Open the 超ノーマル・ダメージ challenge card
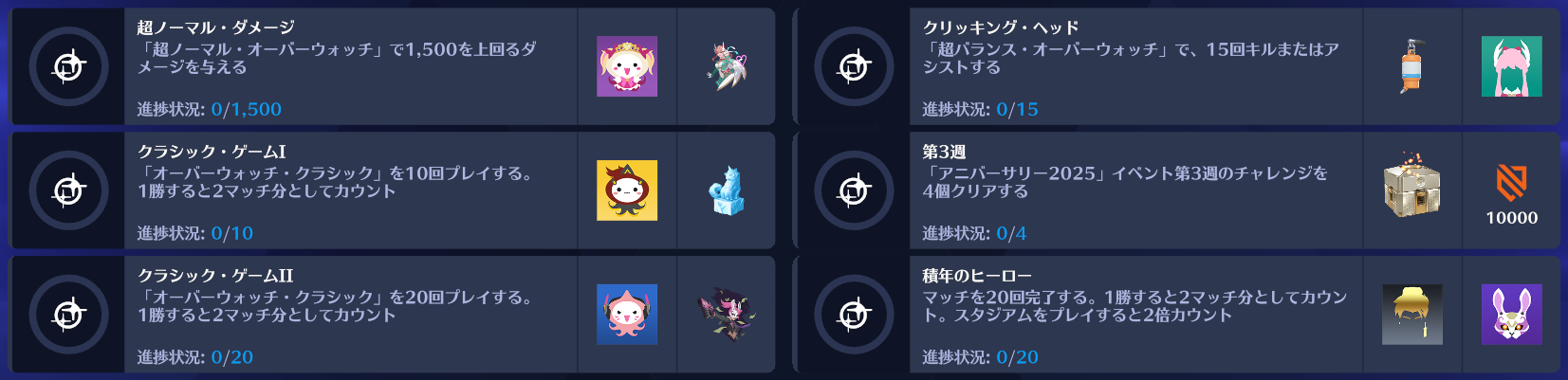 pyautogui.click(x=349, y=66)
